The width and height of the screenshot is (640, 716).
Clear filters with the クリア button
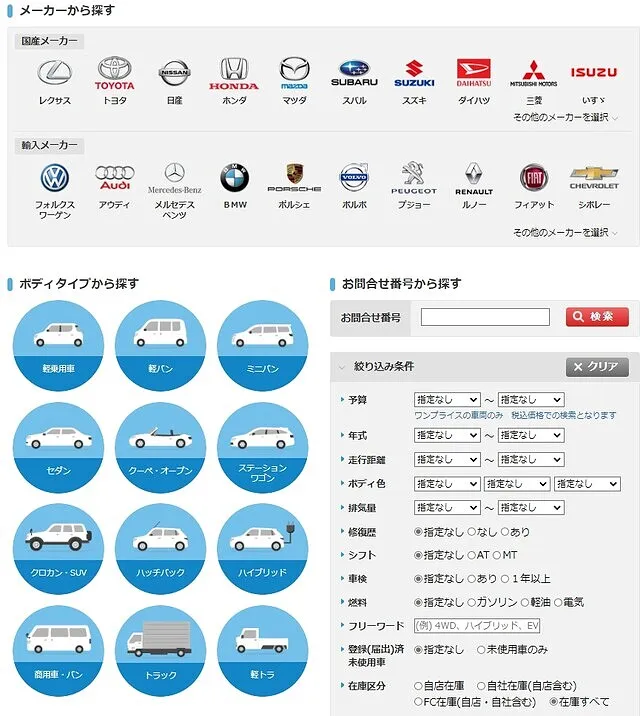pos(597,367)
